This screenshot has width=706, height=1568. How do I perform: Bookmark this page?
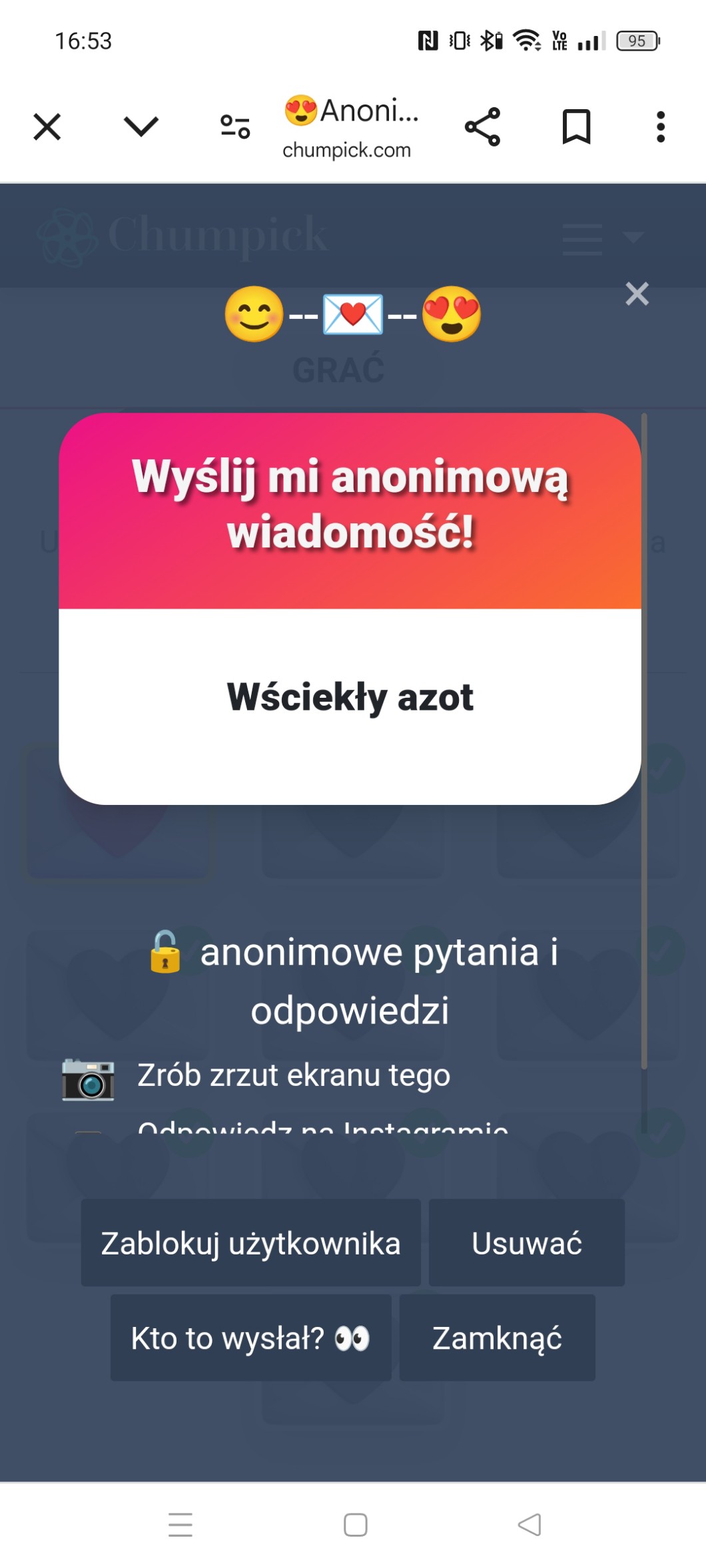(x=576, y=127)
